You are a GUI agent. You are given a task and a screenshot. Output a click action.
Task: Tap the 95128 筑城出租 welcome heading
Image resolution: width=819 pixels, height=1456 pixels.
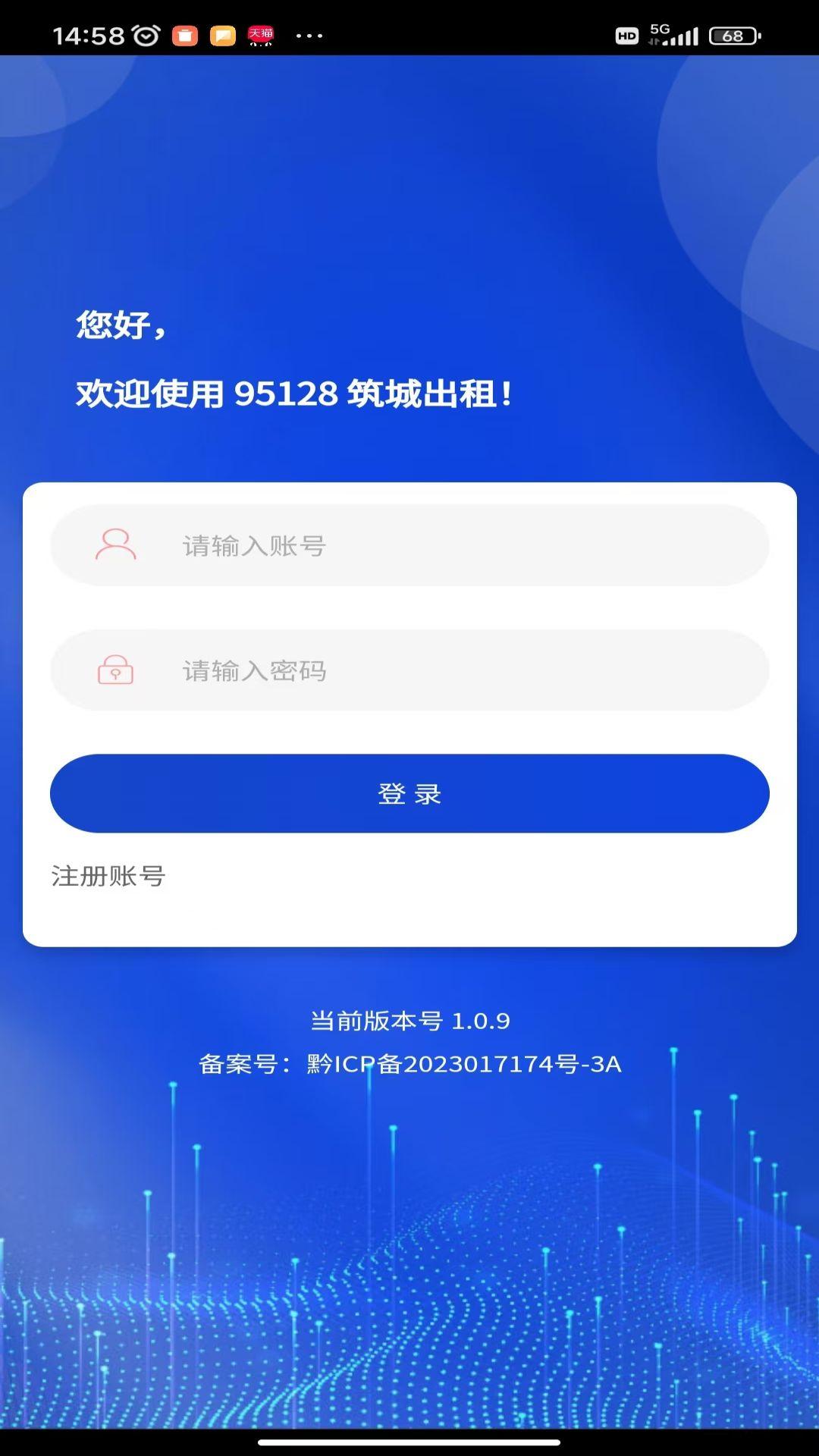[x=294, y=393]
